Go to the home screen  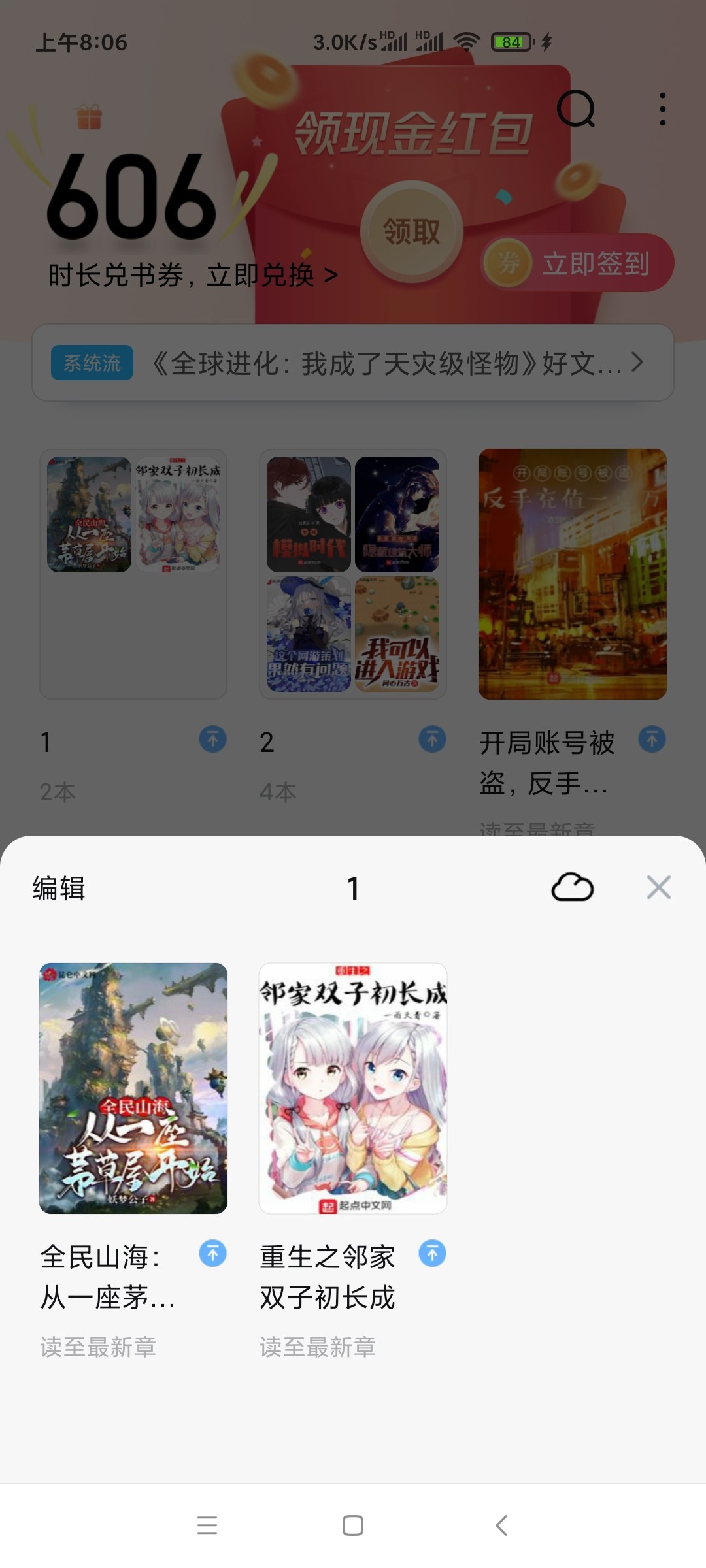pos(353,1526)
